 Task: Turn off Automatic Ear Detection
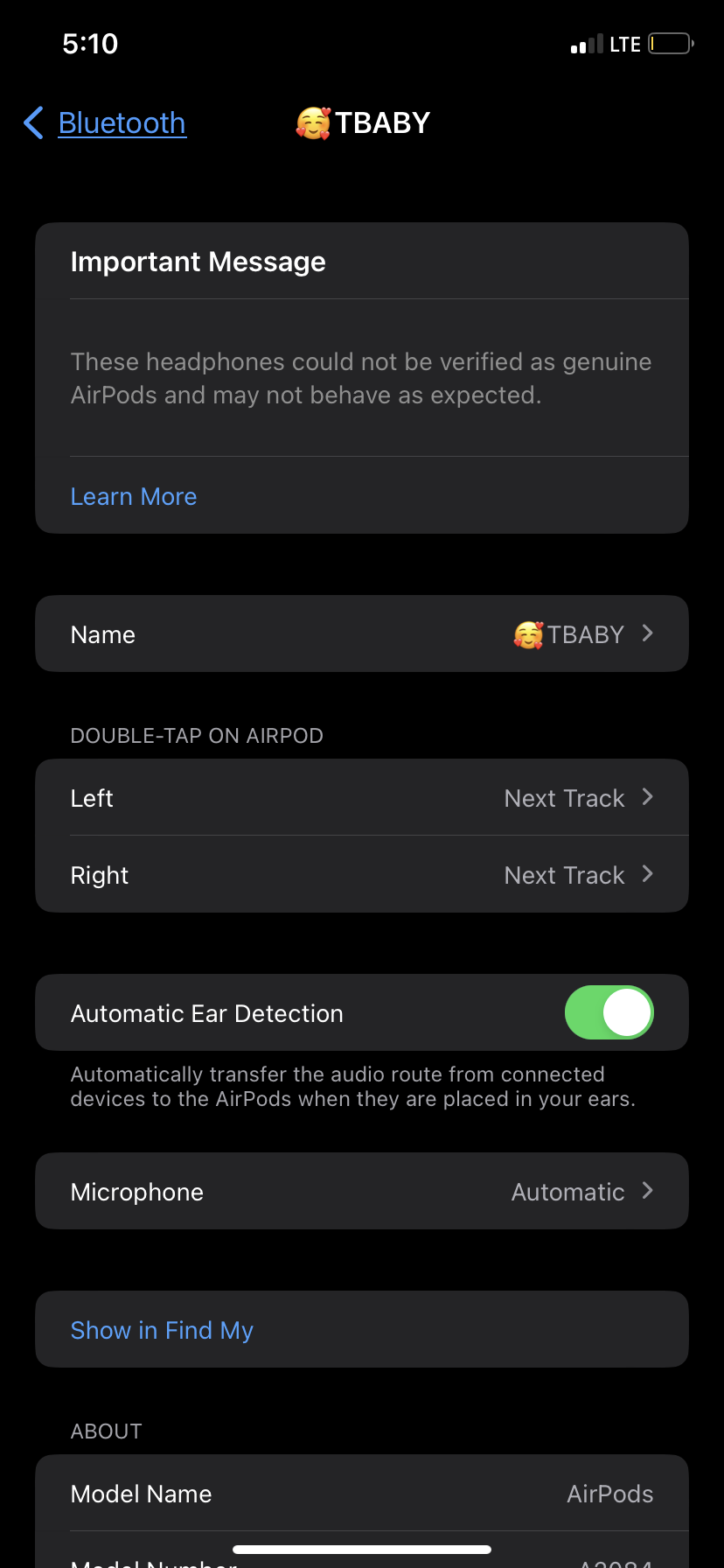[609, 1013]
